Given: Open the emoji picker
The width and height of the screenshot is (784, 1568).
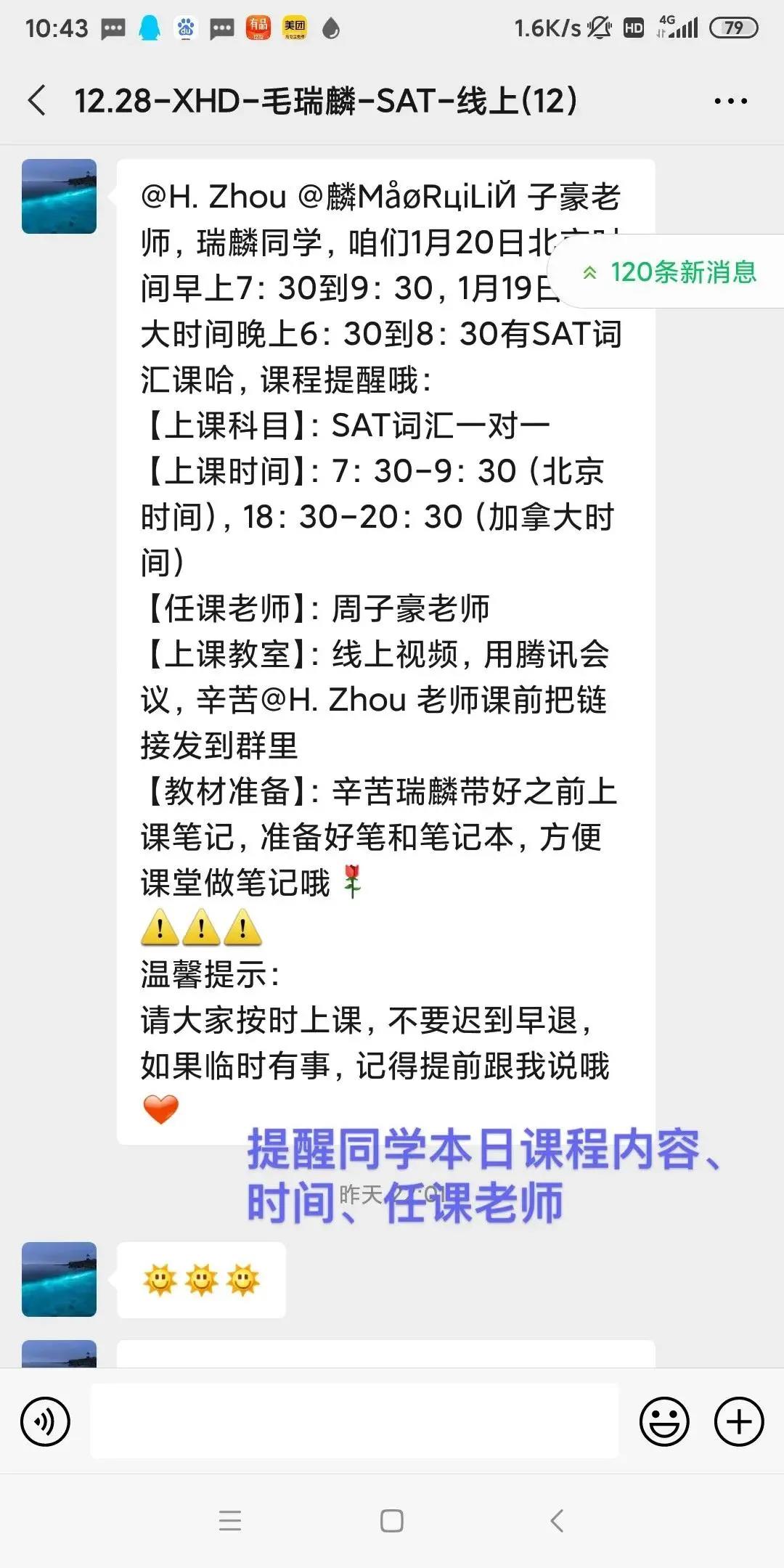Looking at the screenshot, I should tap(663, 1421).
